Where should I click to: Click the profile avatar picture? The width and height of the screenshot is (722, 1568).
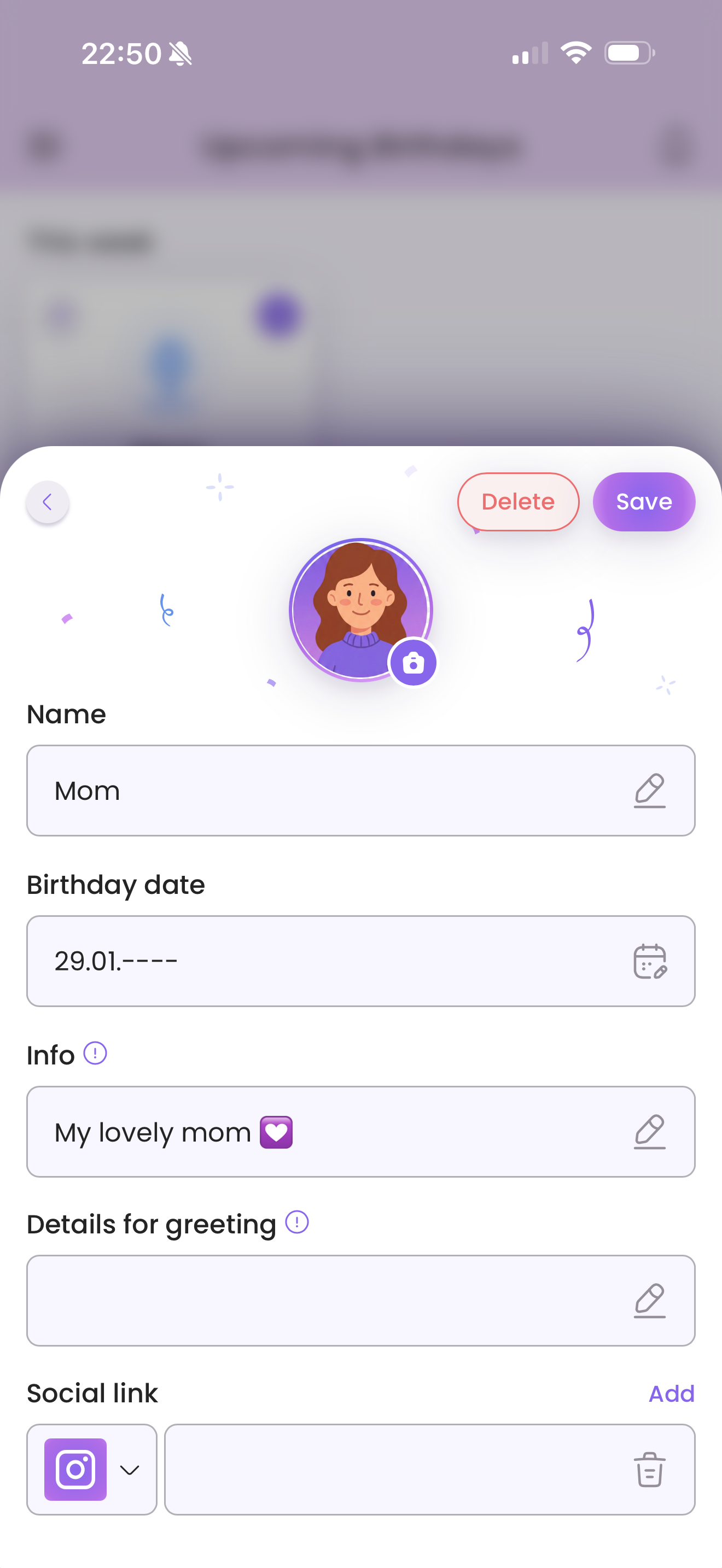[x=360, y=609]
